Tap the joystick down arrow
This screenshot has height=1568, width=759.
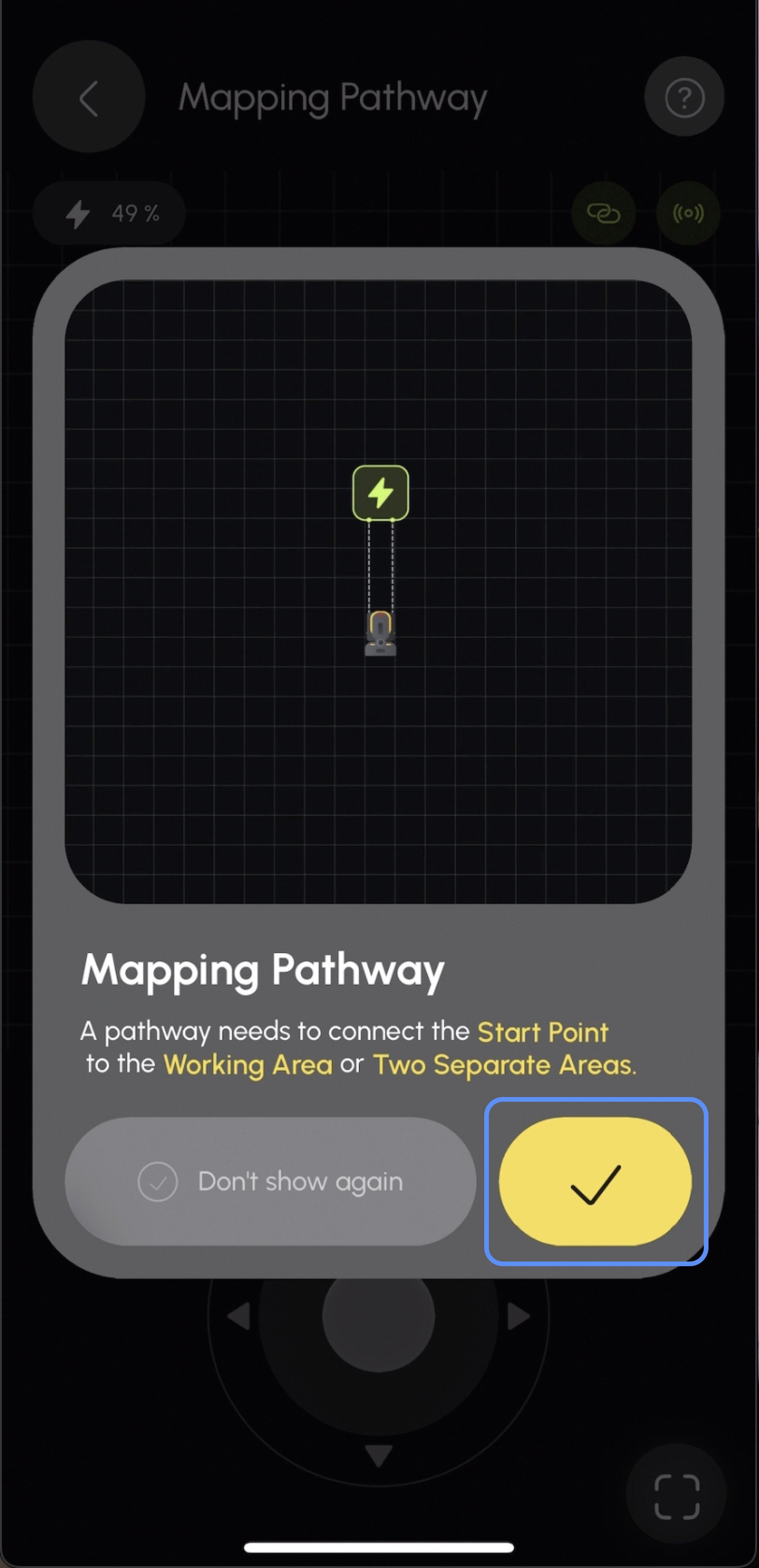(378, 1456)
